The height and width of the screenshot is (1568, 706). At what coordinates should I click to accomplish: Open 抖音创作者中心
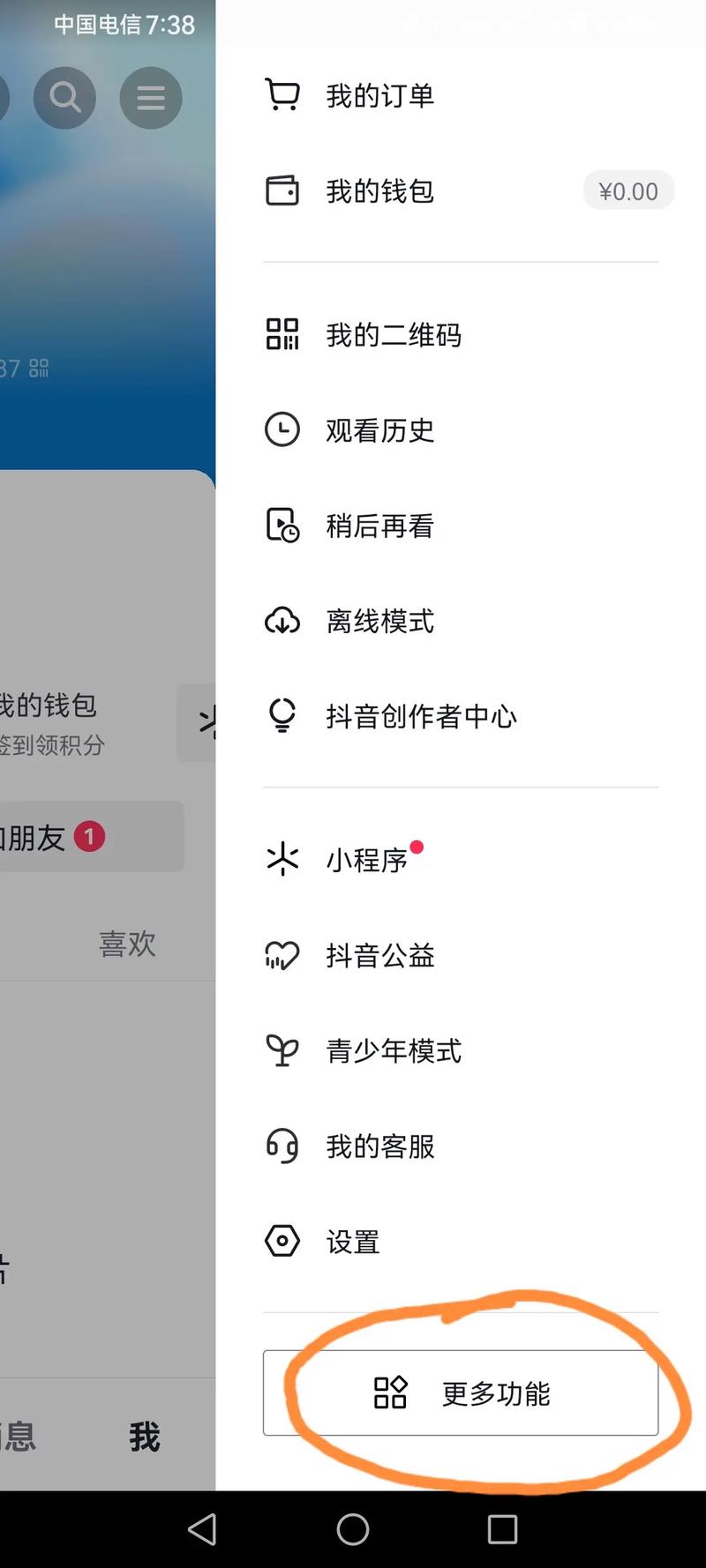point(420,716)
